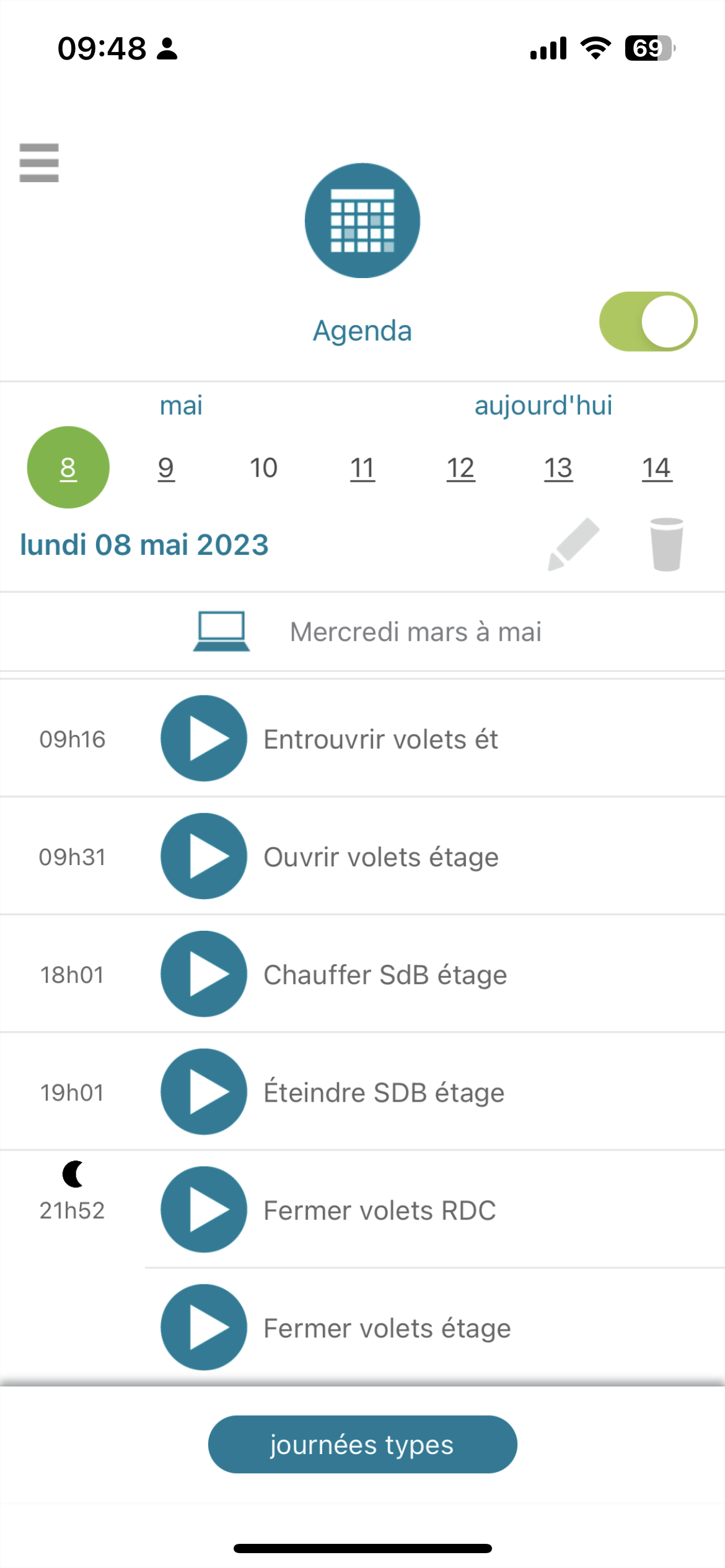The image size is (725, 1568).
Task: Edit the day with the pencil icon
Action: pos(574,544)
